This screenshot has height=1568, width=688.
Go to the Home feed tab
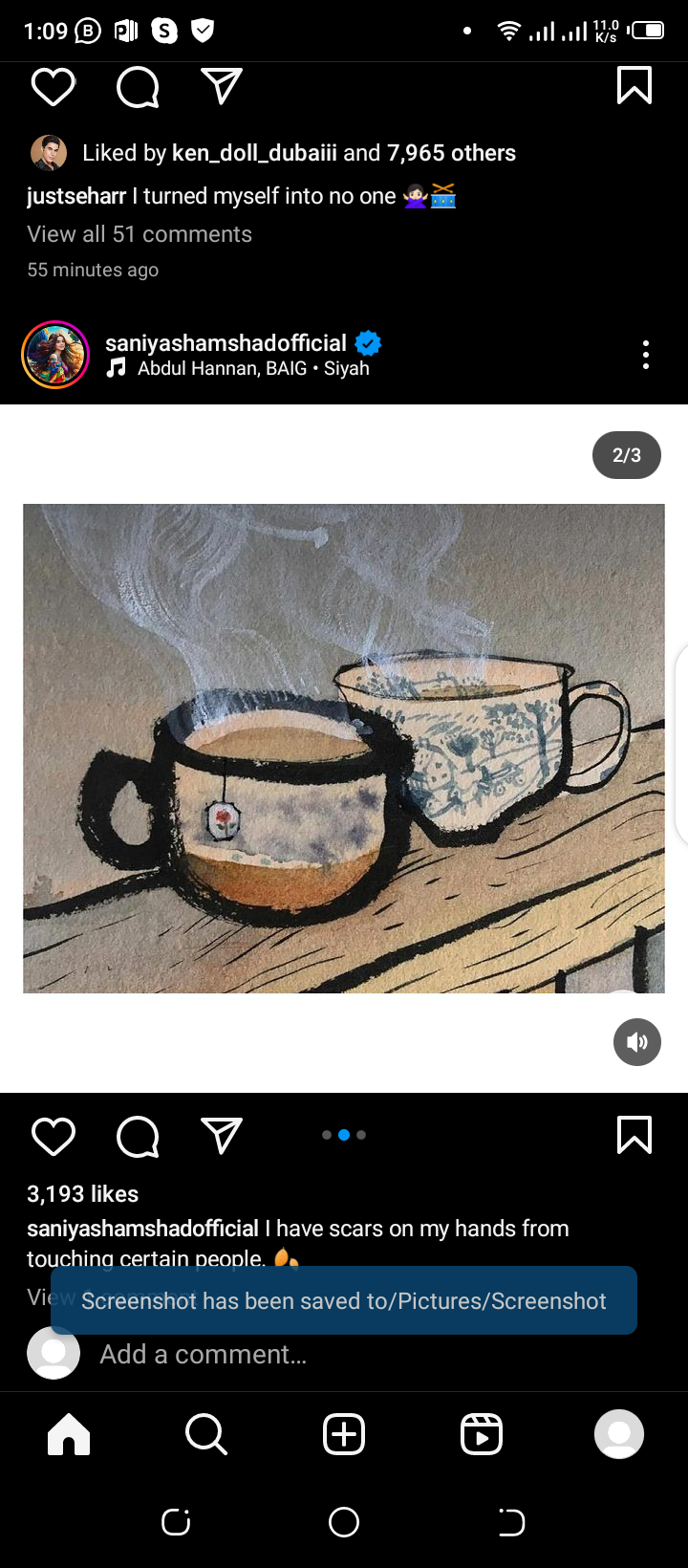(69, 1434)
